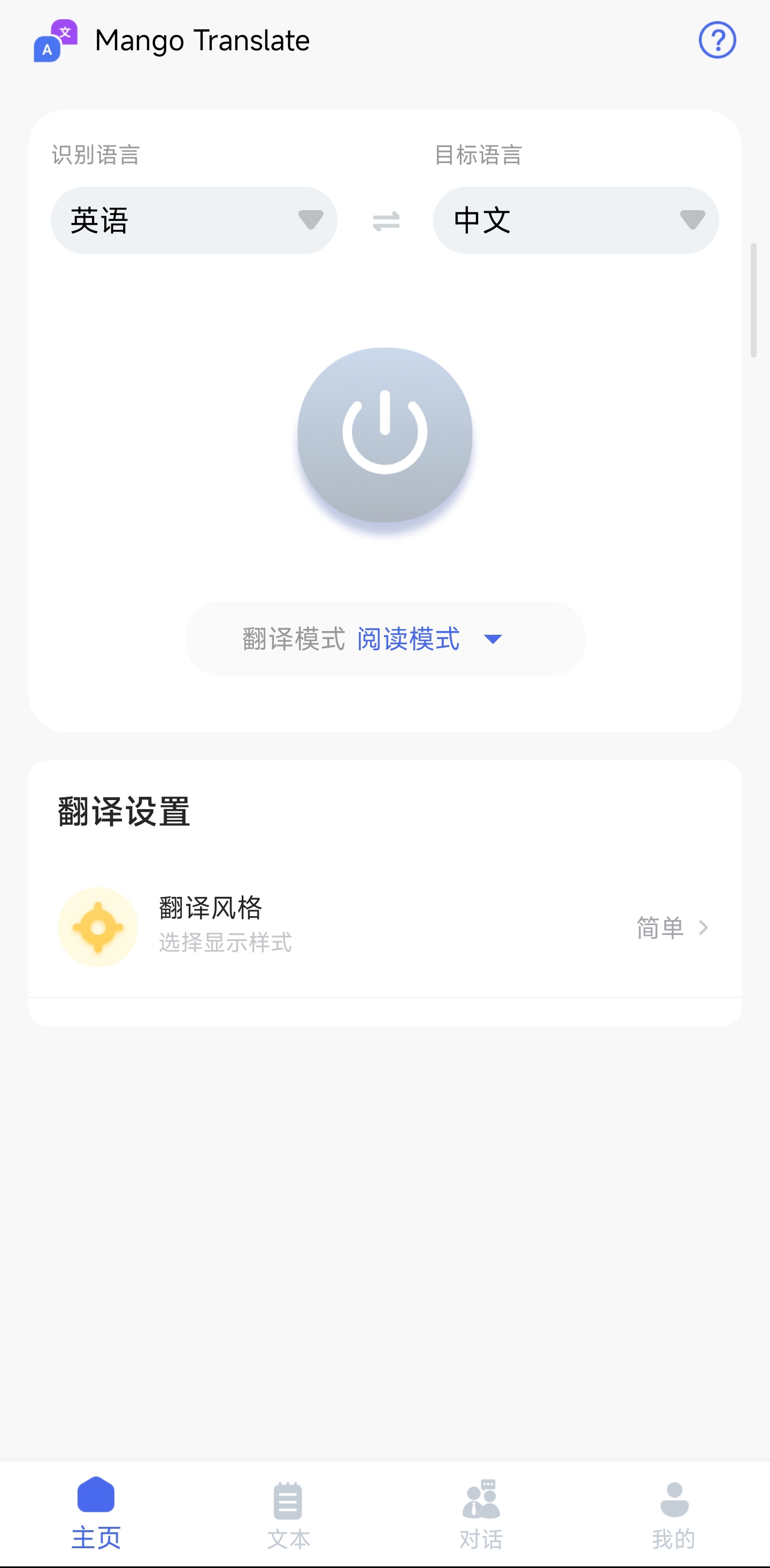770x1568 pixels.
Task: Open the 翻译风格 setting row
Action: click(384, 926)
